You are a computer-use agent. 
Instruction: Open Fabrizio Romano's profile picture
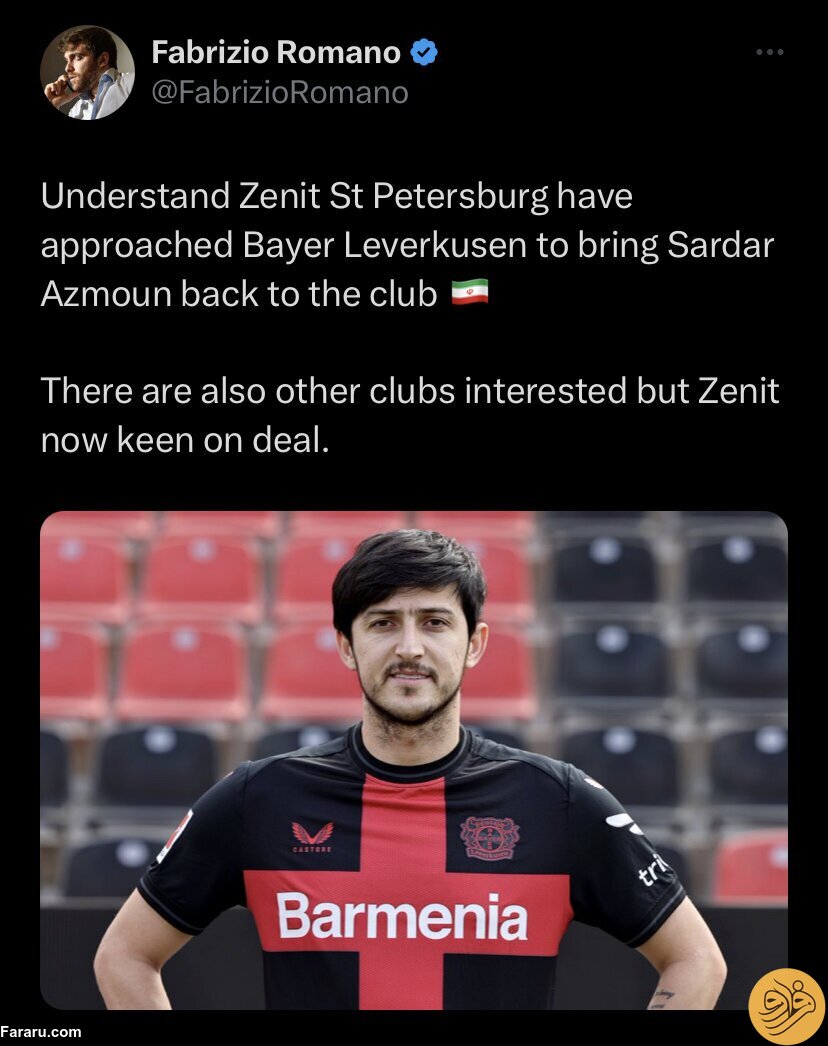[x=87, y=72]
